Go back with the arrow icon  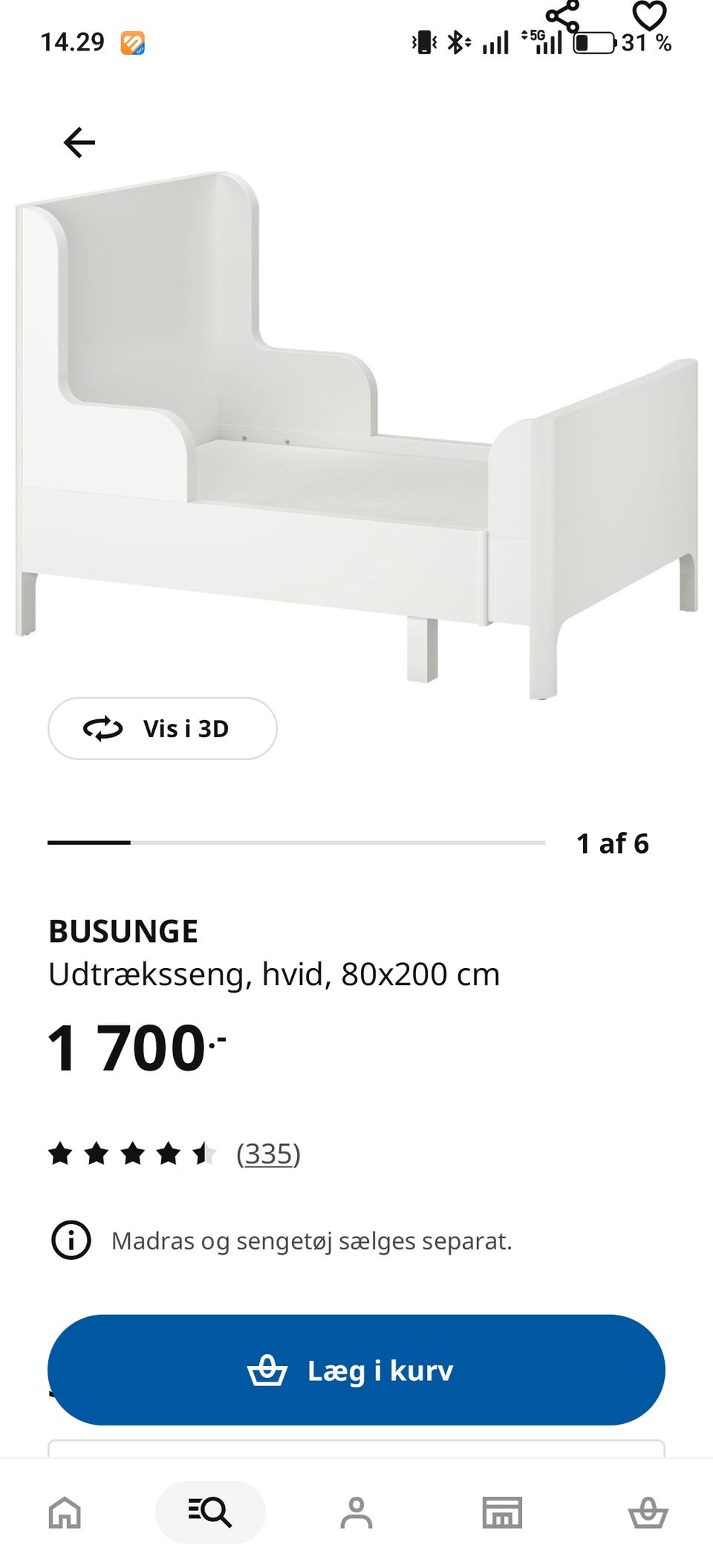pos(79,143)
